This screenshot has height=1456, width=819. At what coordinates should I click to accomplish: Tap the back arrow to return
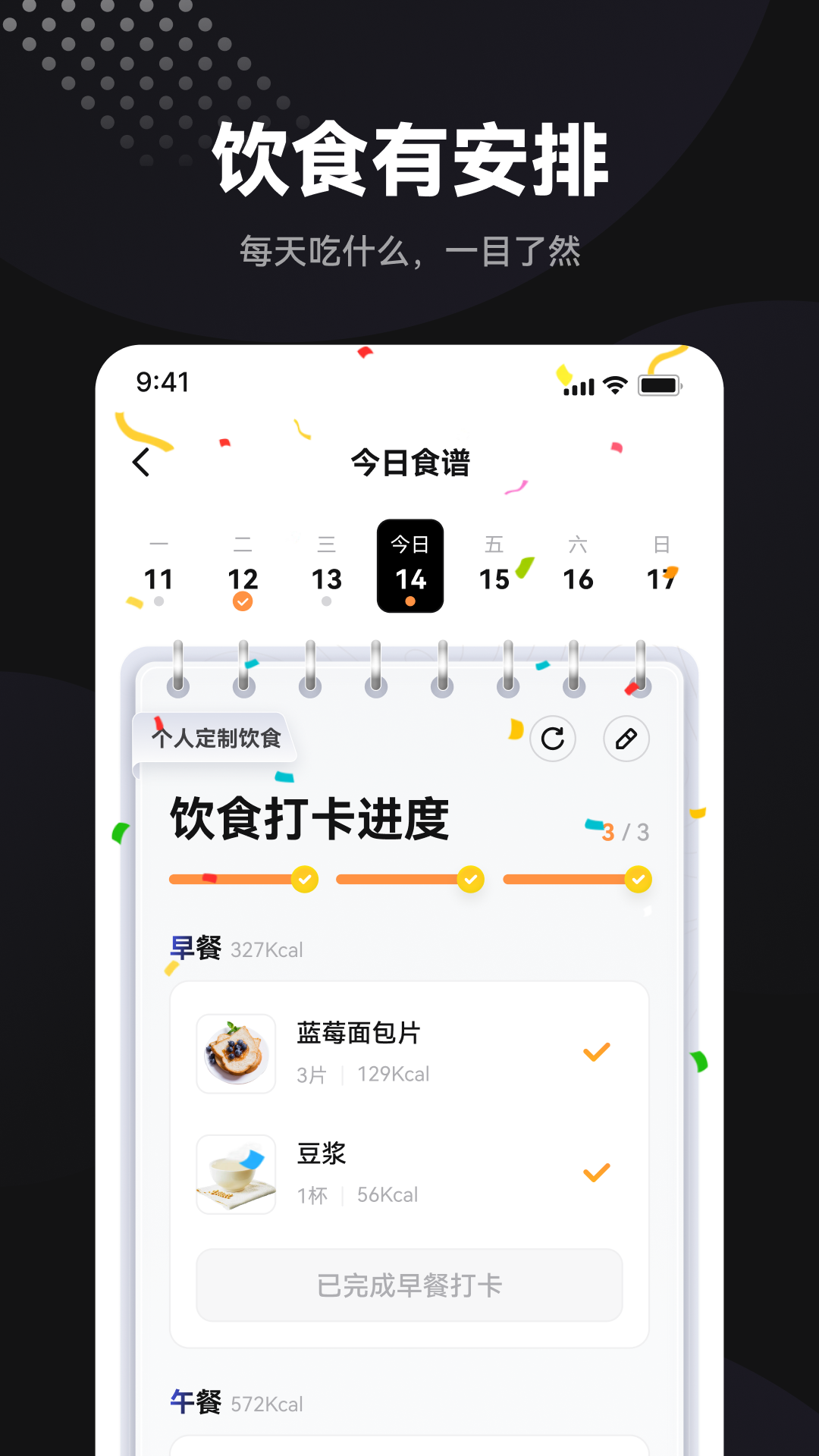pyautogui.click(x=141, y=461)
